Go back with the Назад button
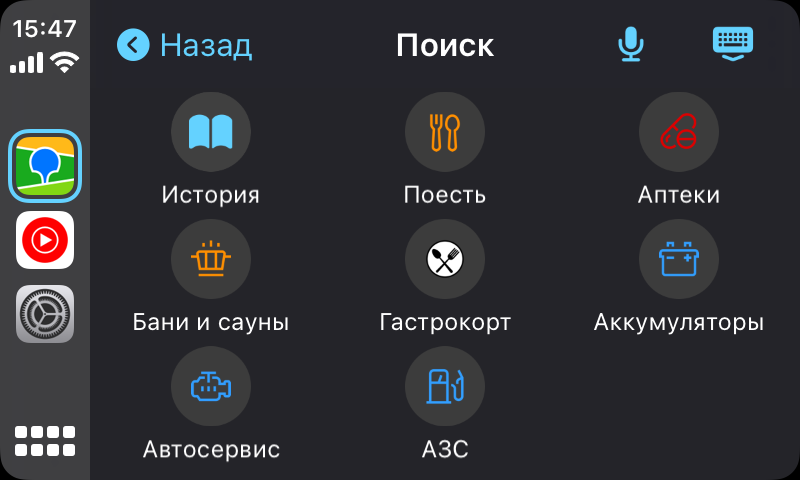Viewport: 800px width, 480px height. point(185,45)
